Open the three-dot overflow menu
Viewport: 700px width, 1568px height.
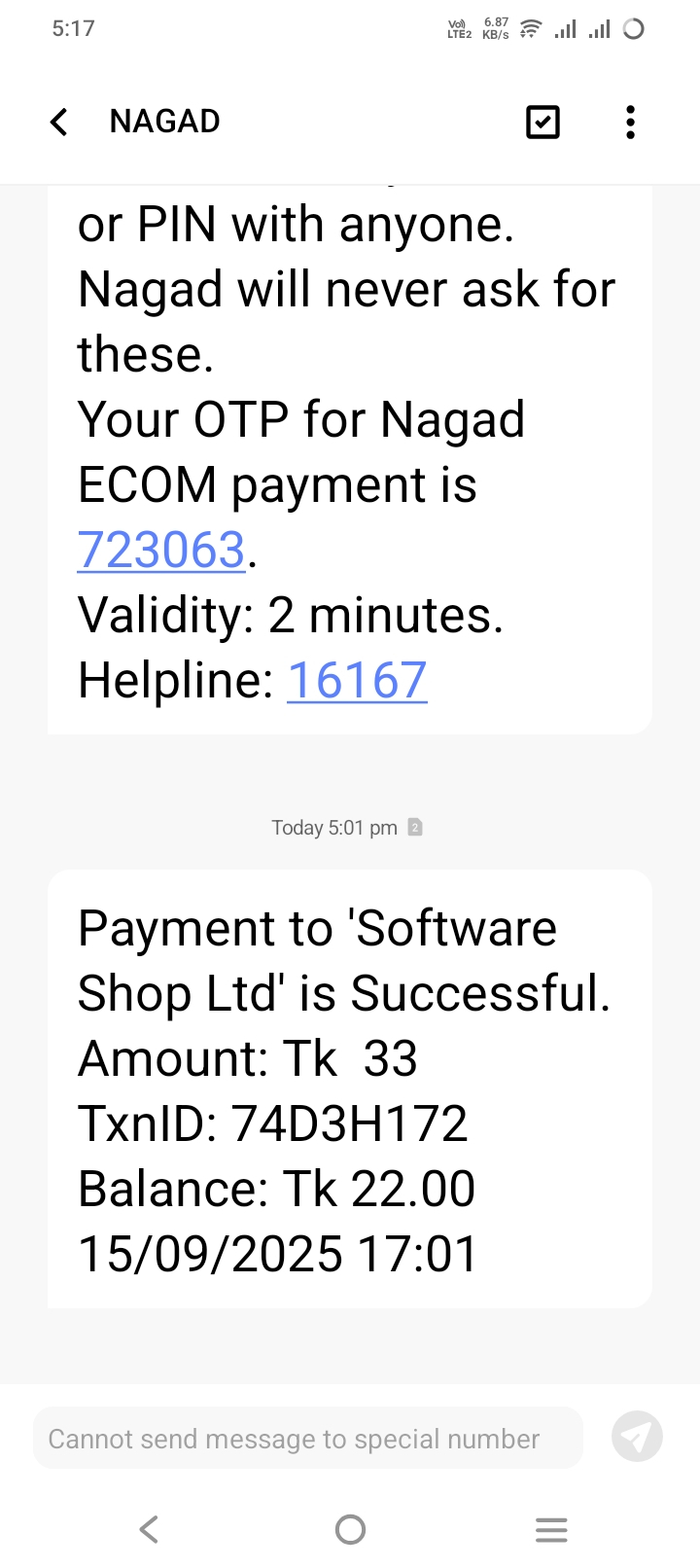point(630,123)
